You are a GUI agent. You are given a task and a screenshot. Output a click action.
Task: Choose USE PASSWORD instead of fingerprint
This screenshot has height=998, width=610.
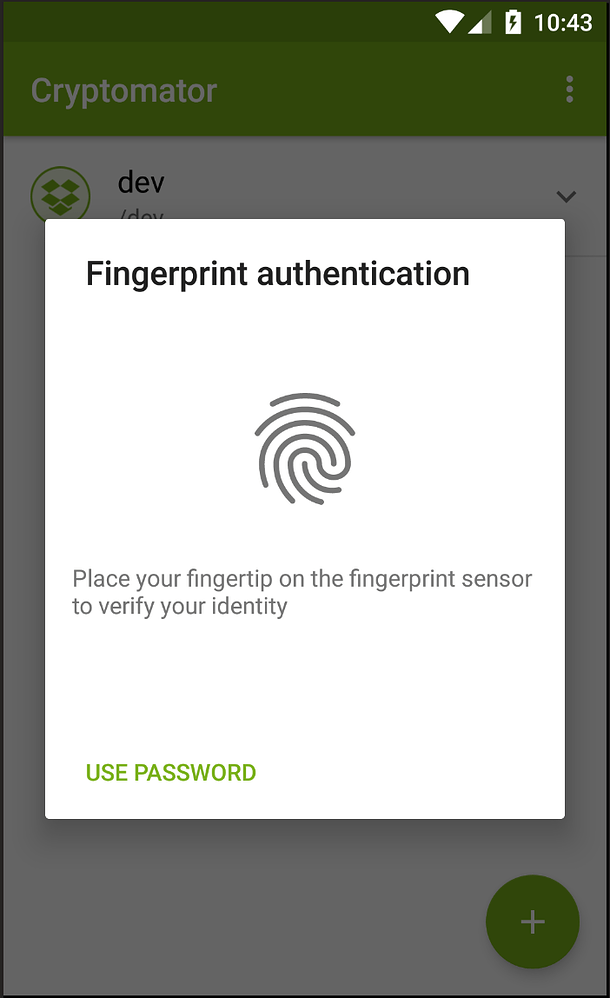(171, 772)
